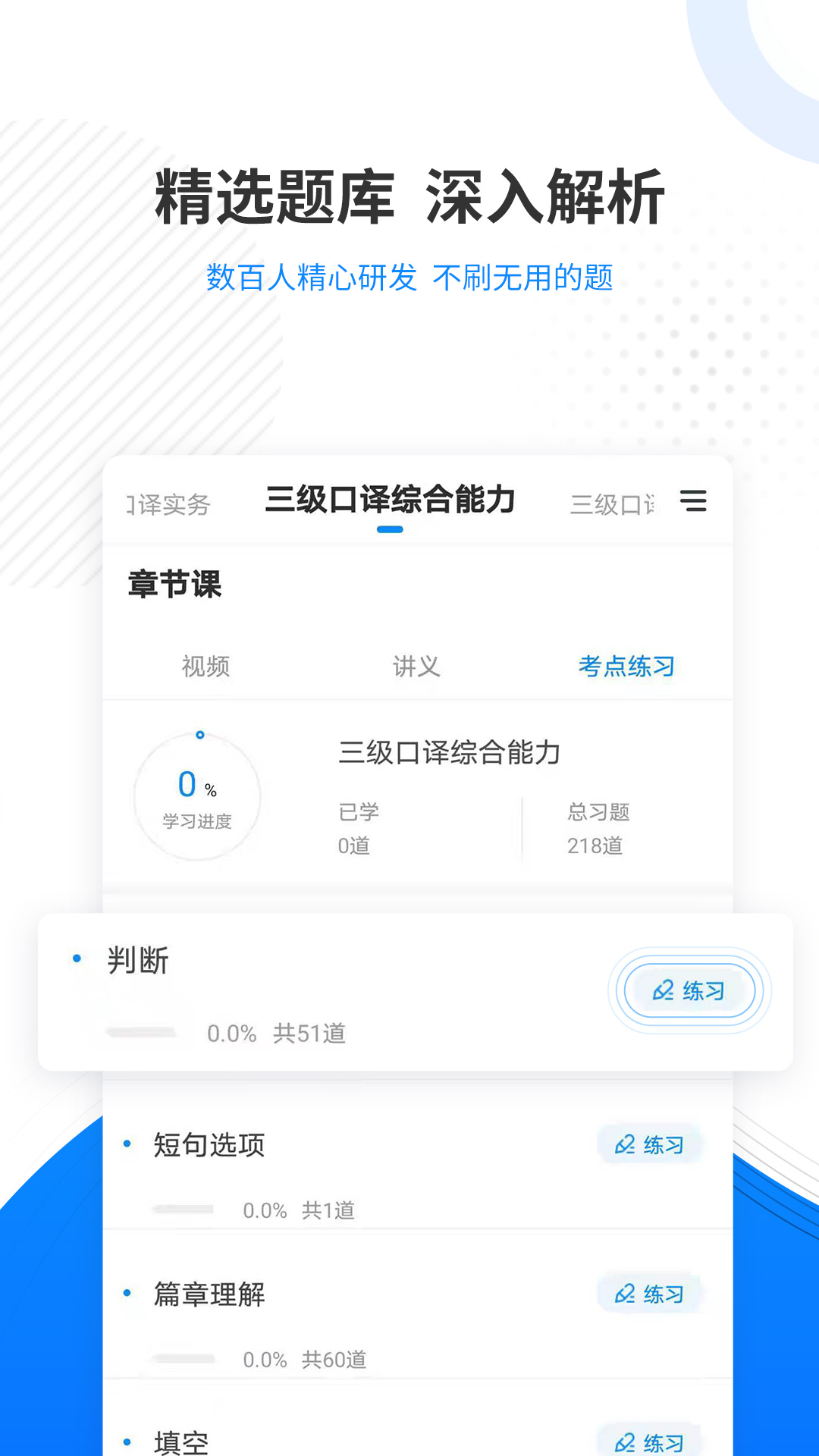The width and height of the screenshot is (819, 1456).
Task: Tap the pen icon next to 短句选项 练习
Action: click(623, 1144)
